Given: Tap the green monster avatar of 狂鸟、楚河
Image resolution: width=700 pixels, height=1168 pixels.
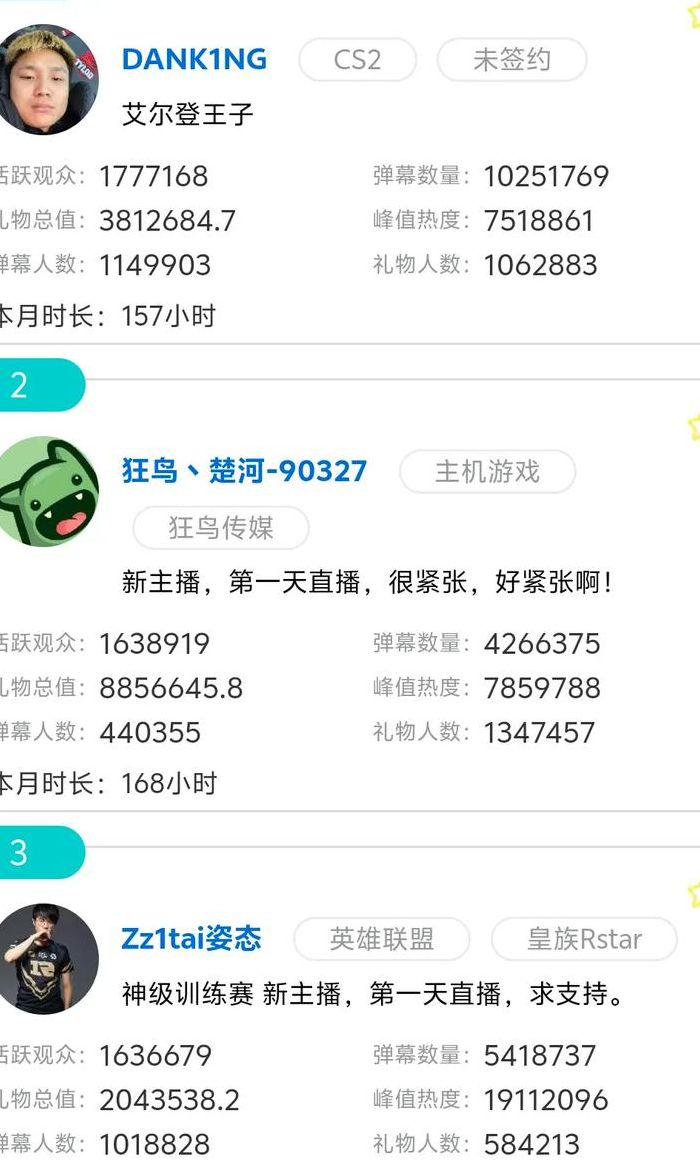Looking at the screenshot, I should click(x=48, y=492).
